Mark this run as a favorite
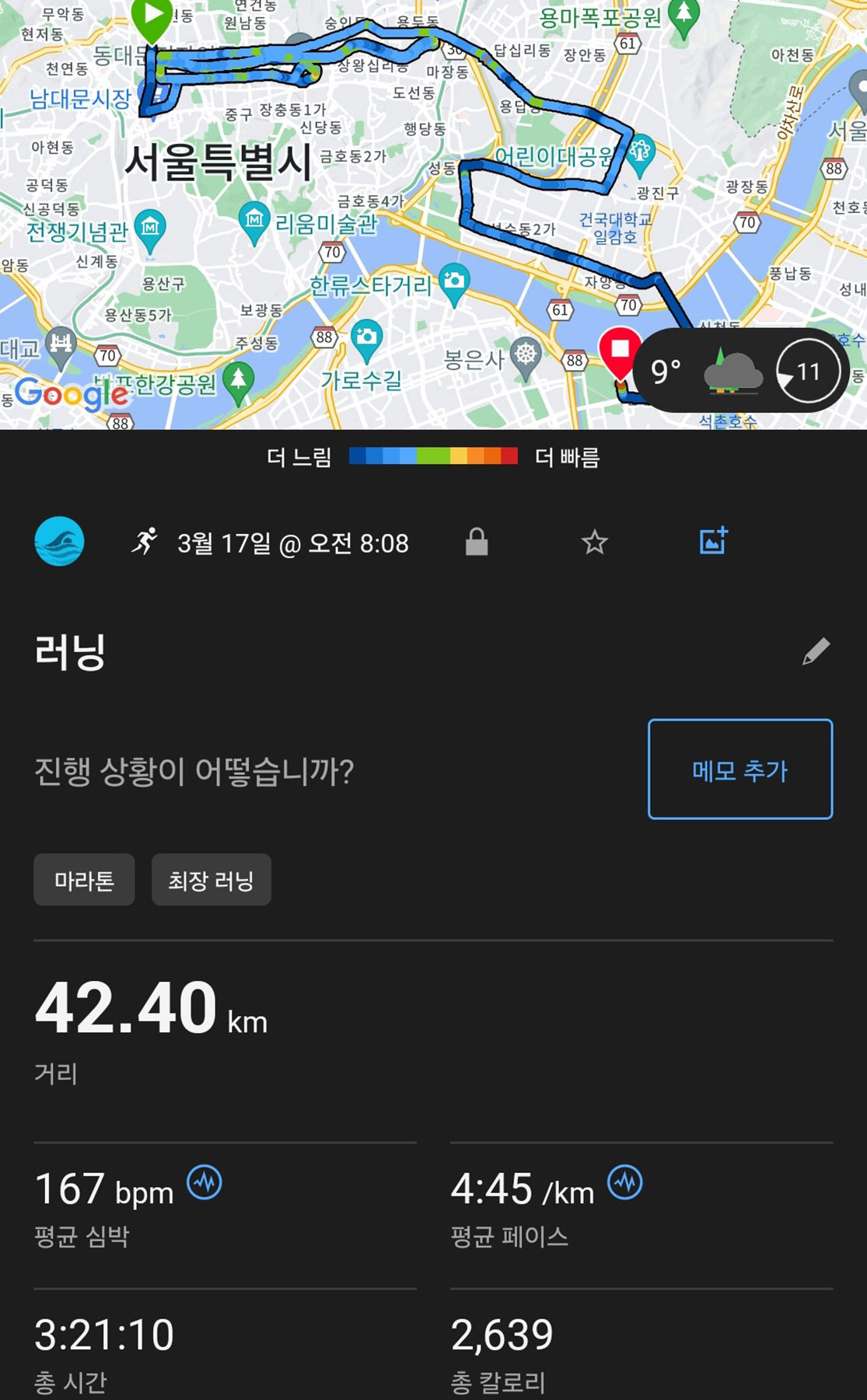Image resolution: width=867 pixels, height=1400 pixels. pos(595,542)
